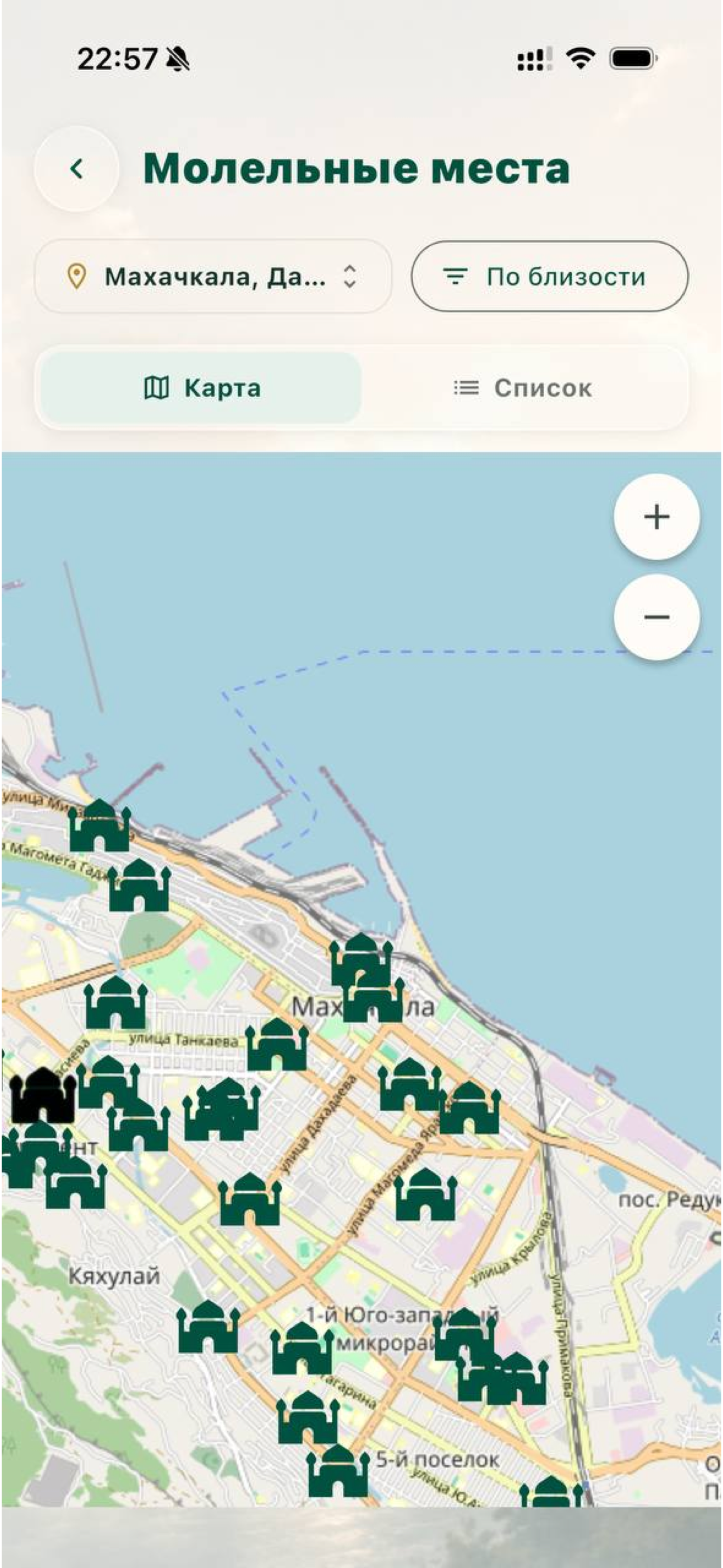Zoom out the map with minus
This screenshot has height=1568, width=723.
[657, 617]
